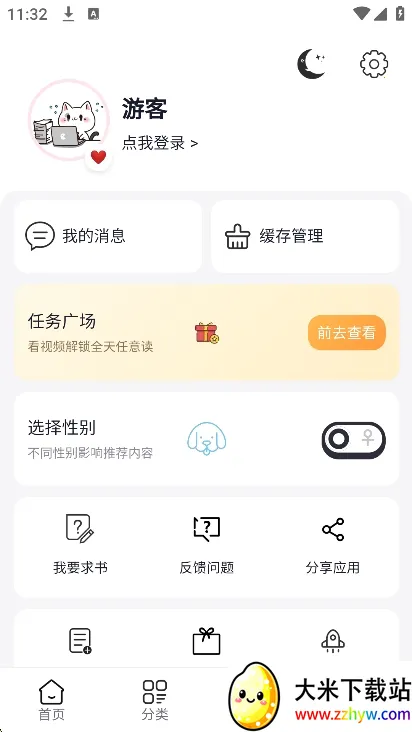This screenshot has width=412, height=732.
Task: Open 我的消息 messages
Action: click(x=108, y=236)
